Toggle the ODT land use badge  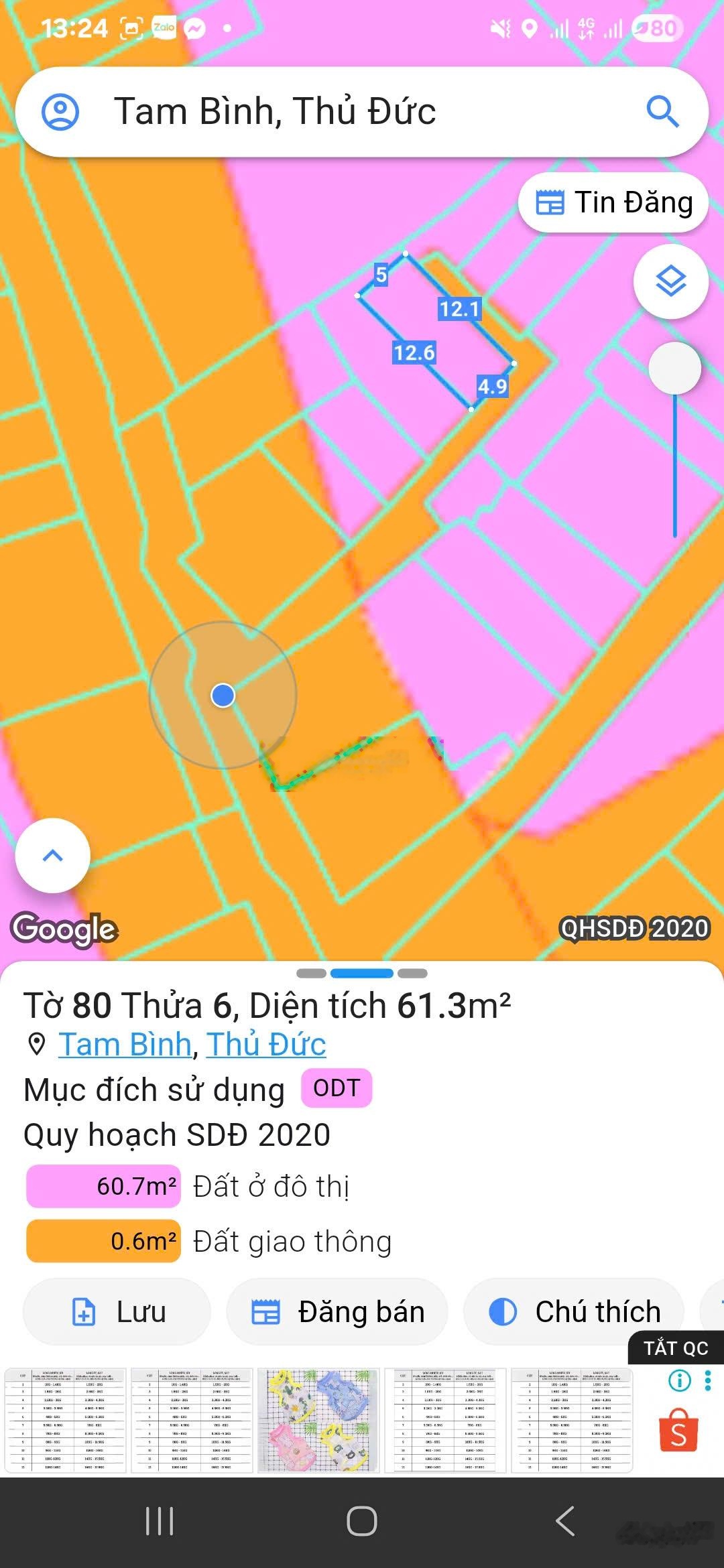point(336,1088)
